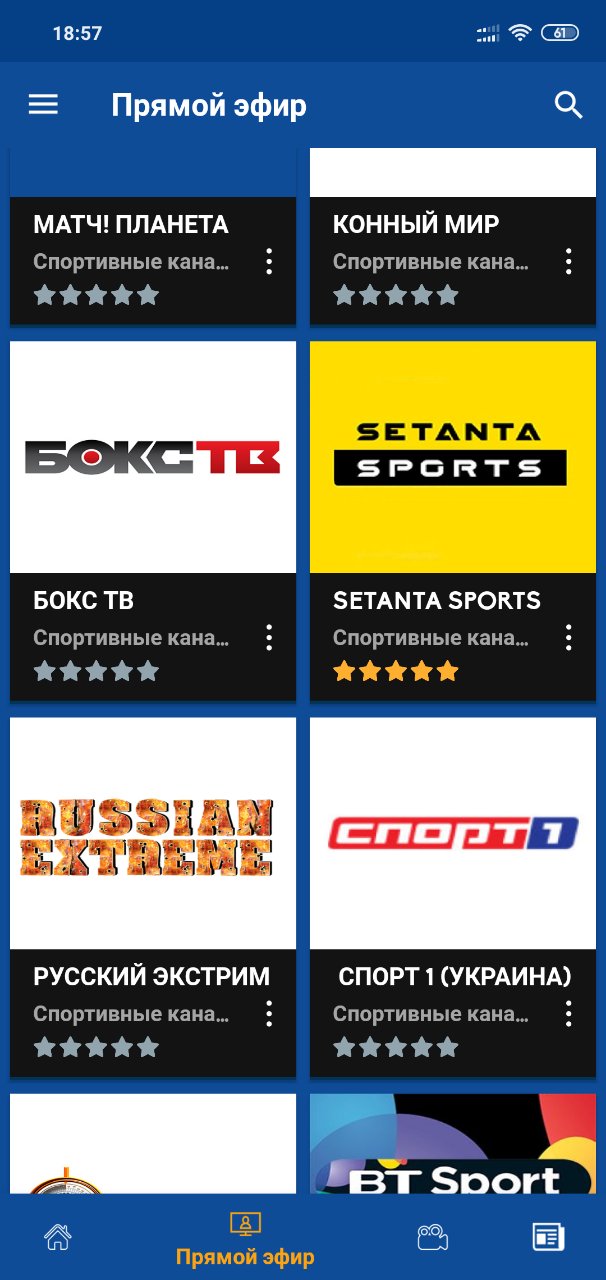Open the Setanta Sports channel card
This screenshot has width=606, height=1280.
click(453, 521)
